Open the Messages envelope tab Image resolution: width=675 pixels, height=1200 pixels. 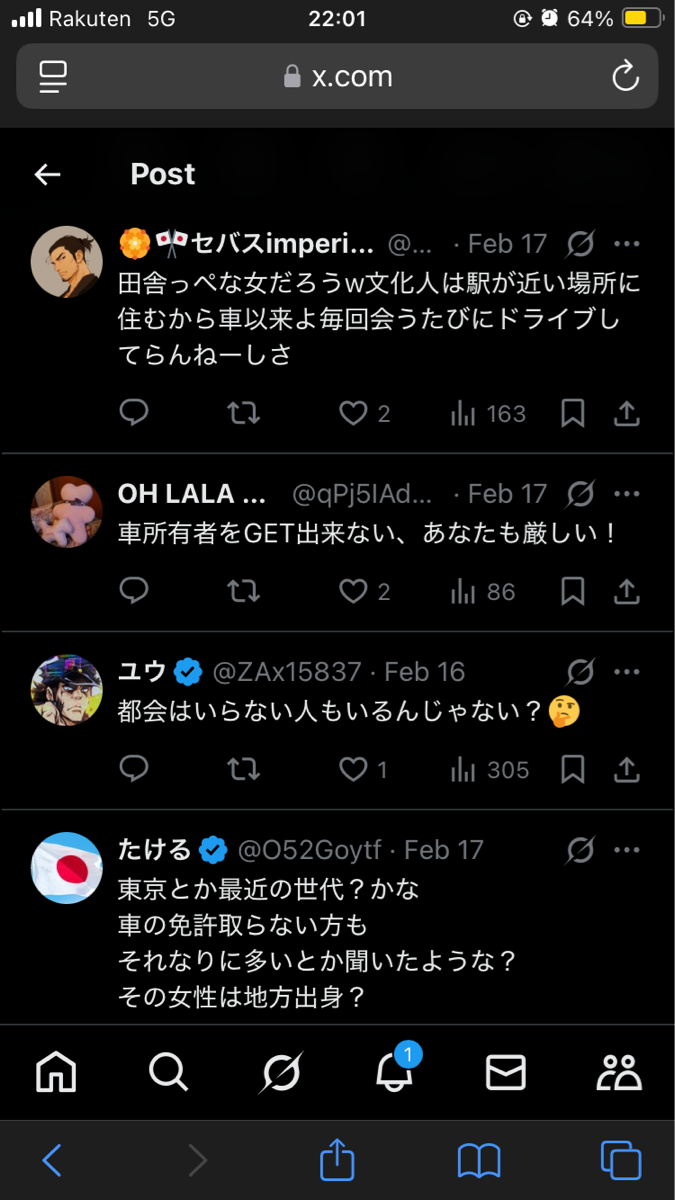pyautogui.click(x=506, y=1073)
